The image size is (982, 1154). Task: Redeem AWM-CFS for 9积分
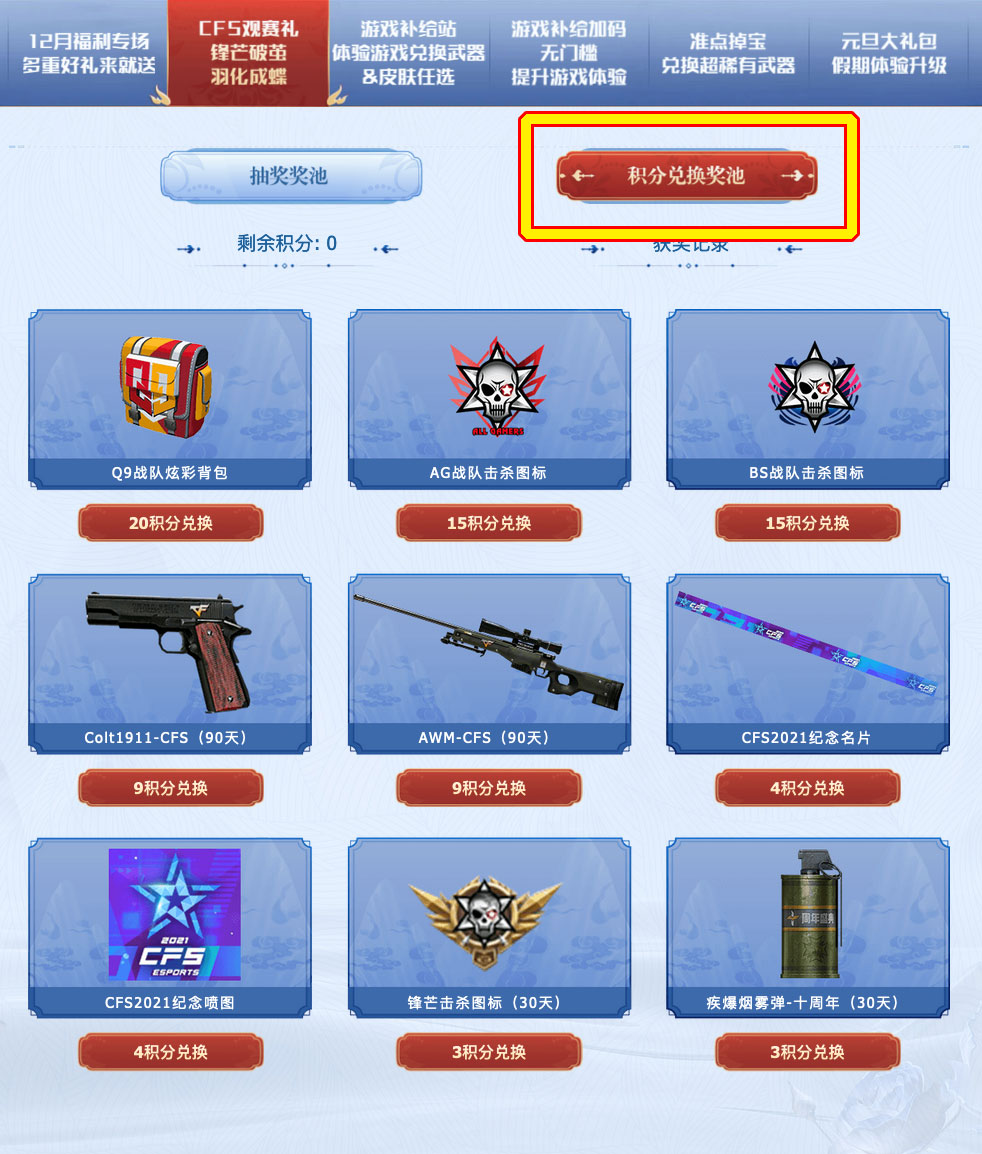point(489,788)
